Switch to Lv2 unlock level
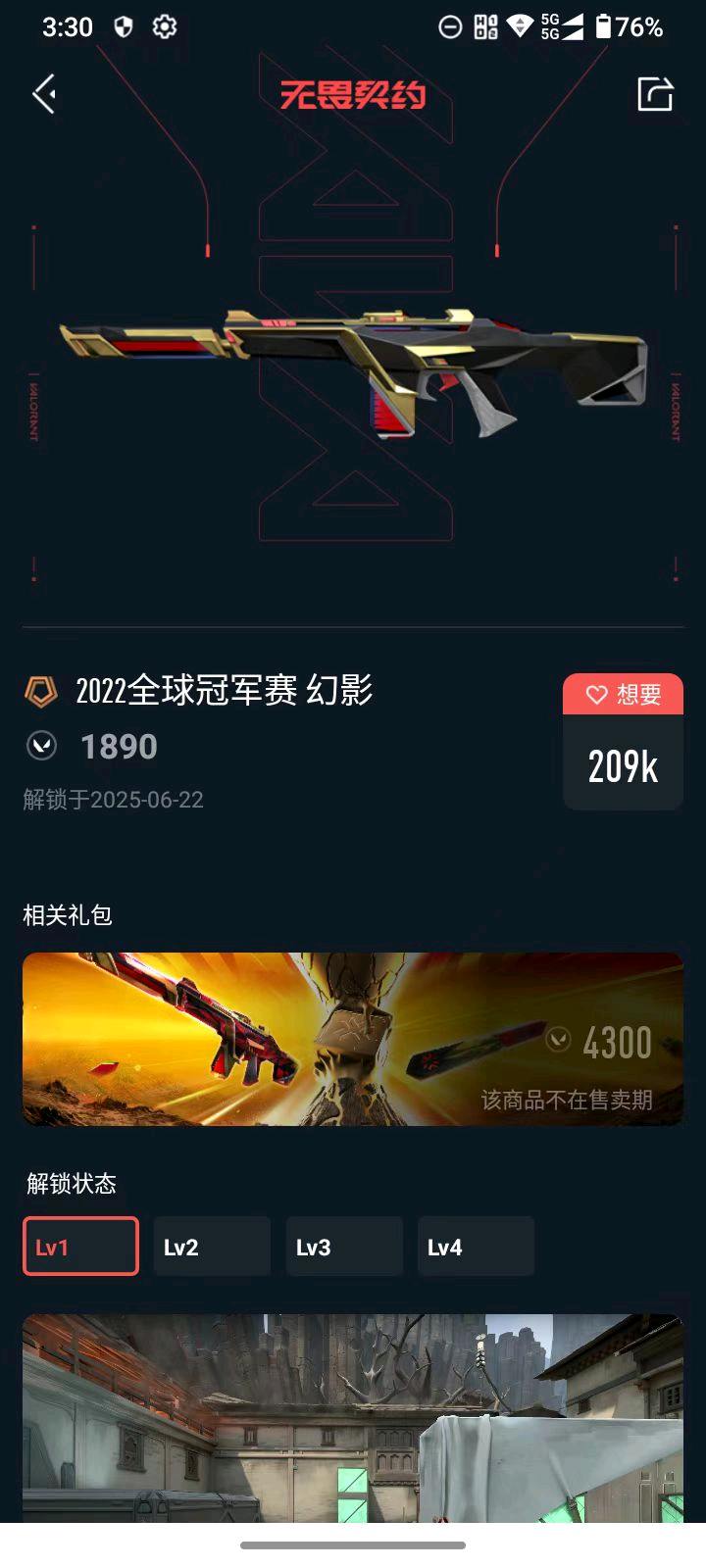This screenshot has width=706, height=1568. [x=212, y=1247]
